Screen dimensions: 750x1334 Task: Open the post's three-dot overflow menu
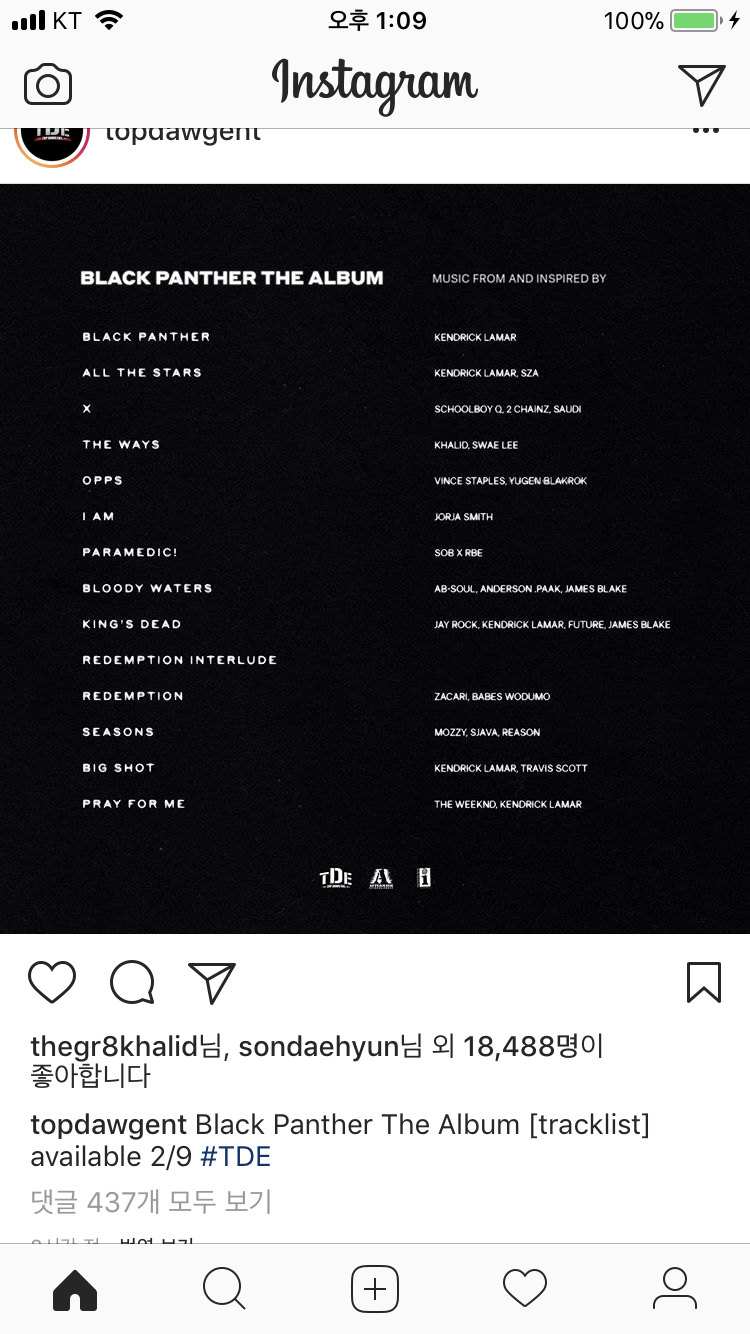click(x=705, y=131)
